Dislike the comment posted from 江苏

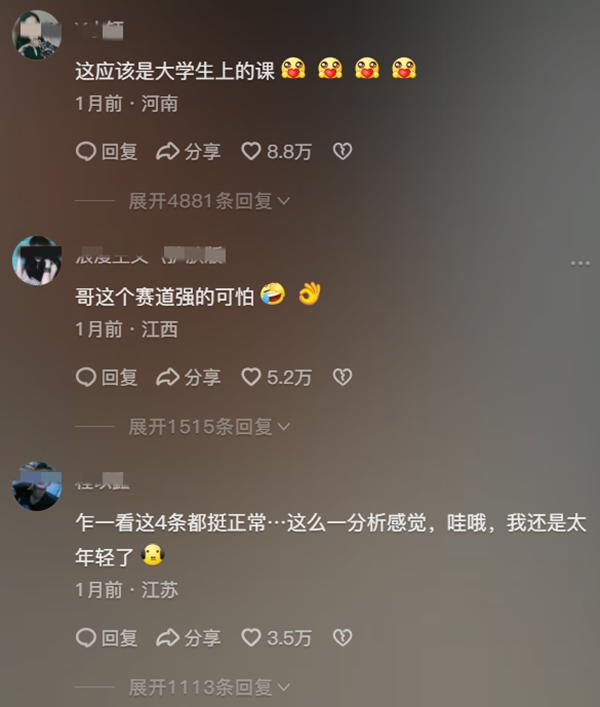point(343,638)
